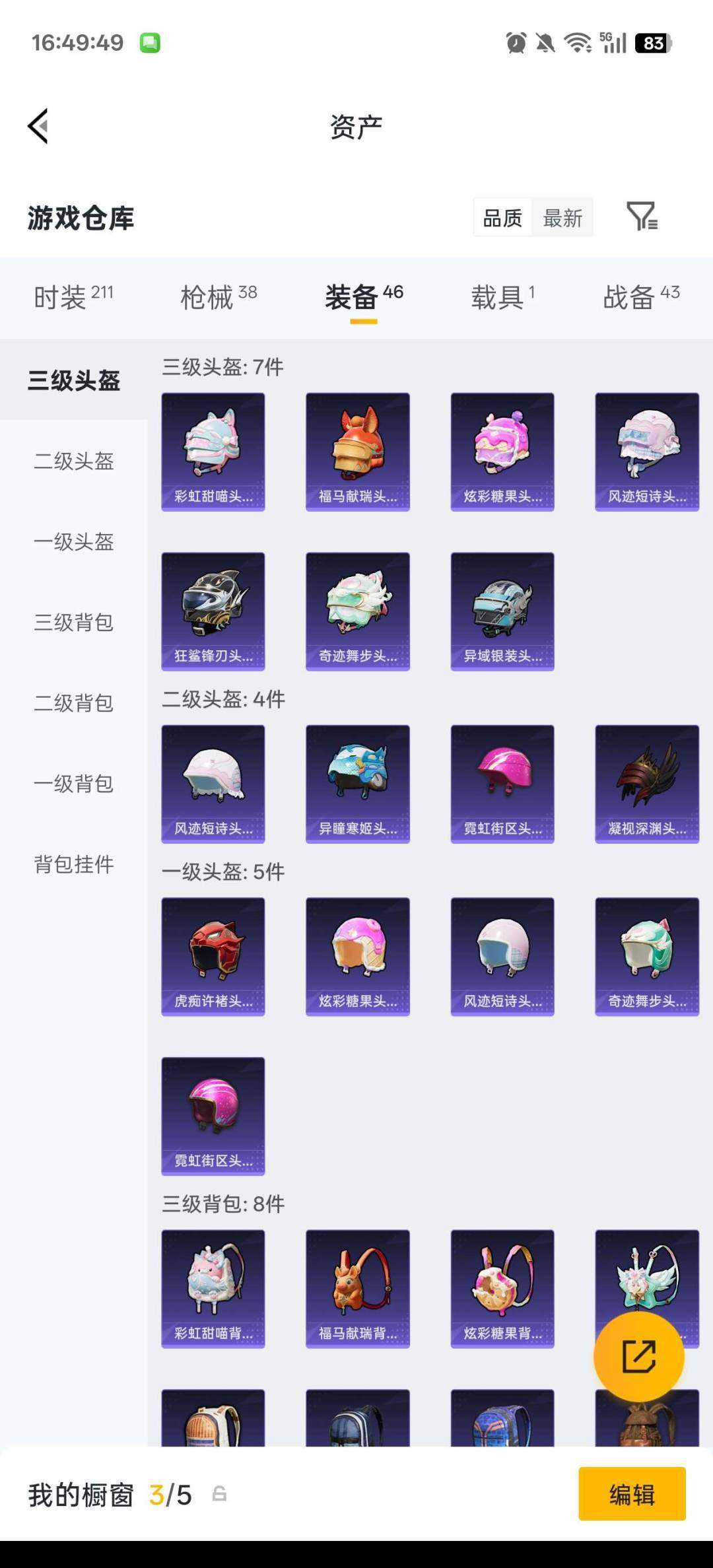This screenshot has width=713, height=1568.
Task: Tap the battery indicator showing 83
Action: [652, 42]
